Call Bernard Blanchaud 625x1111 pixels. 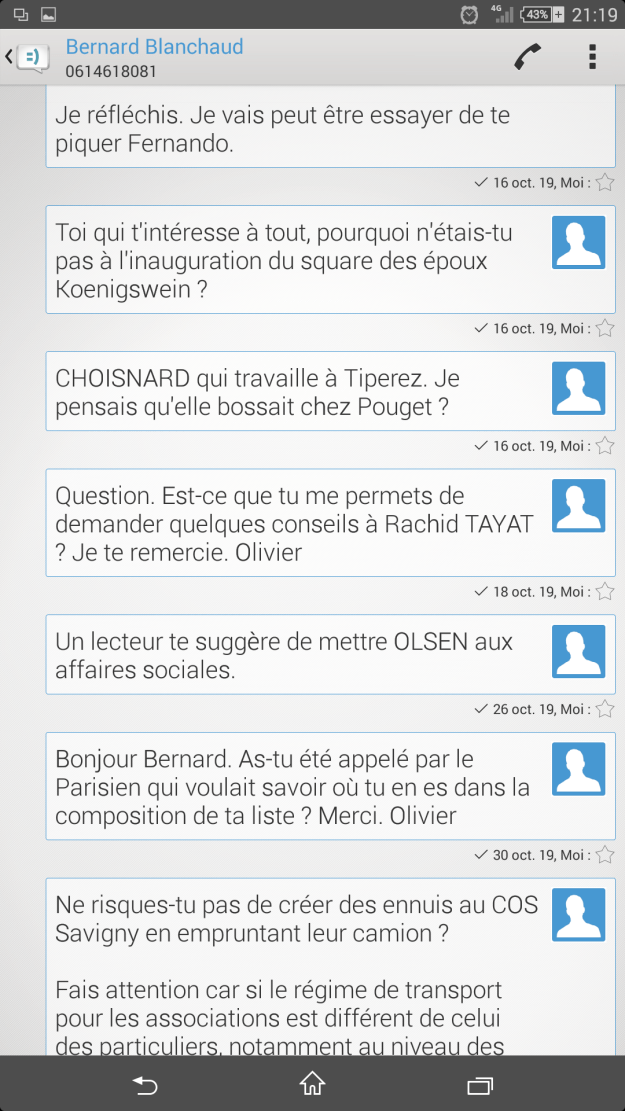528,57
